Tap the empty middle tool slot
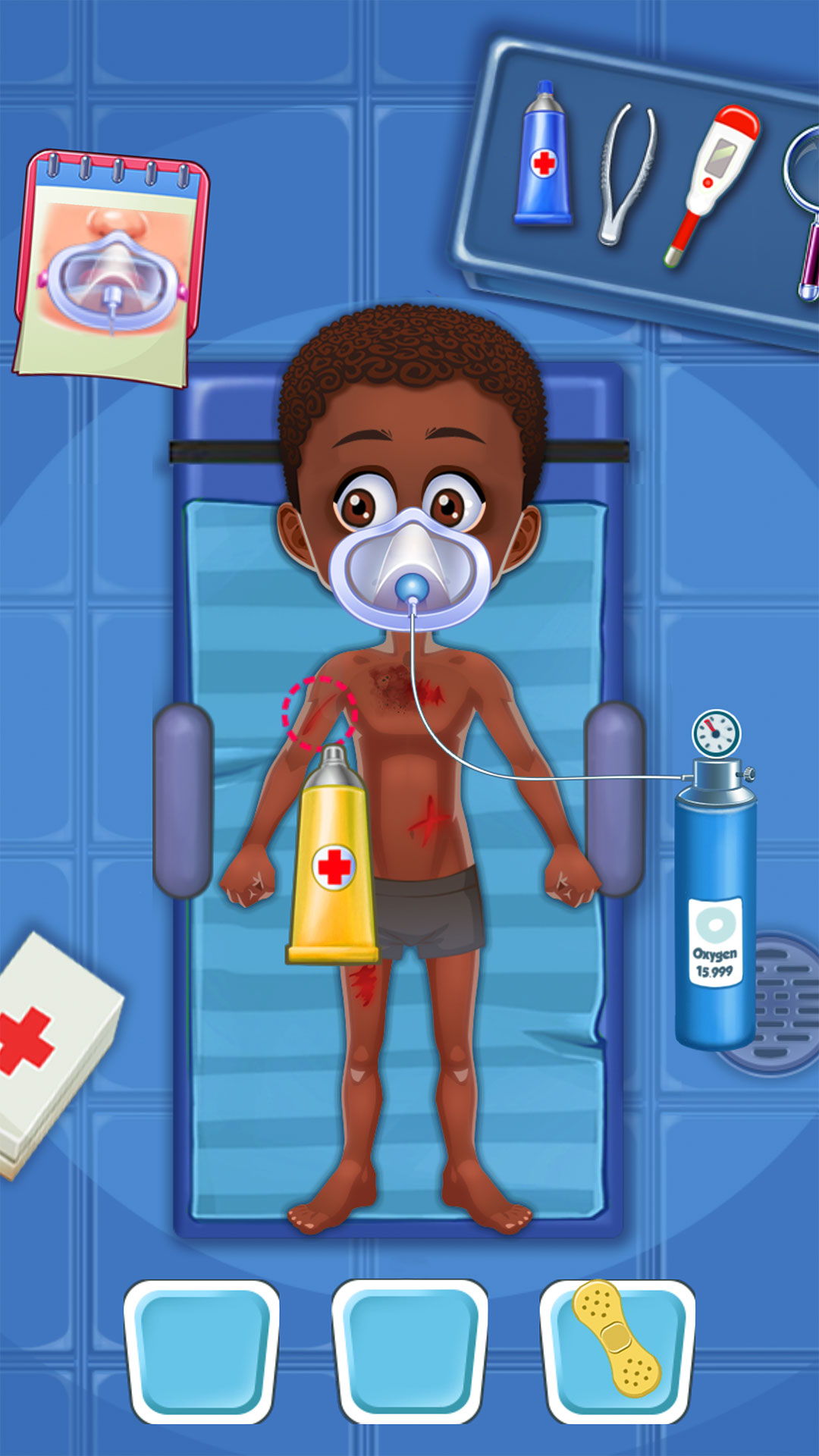 pyautogui.click(x=409, y=1350)
